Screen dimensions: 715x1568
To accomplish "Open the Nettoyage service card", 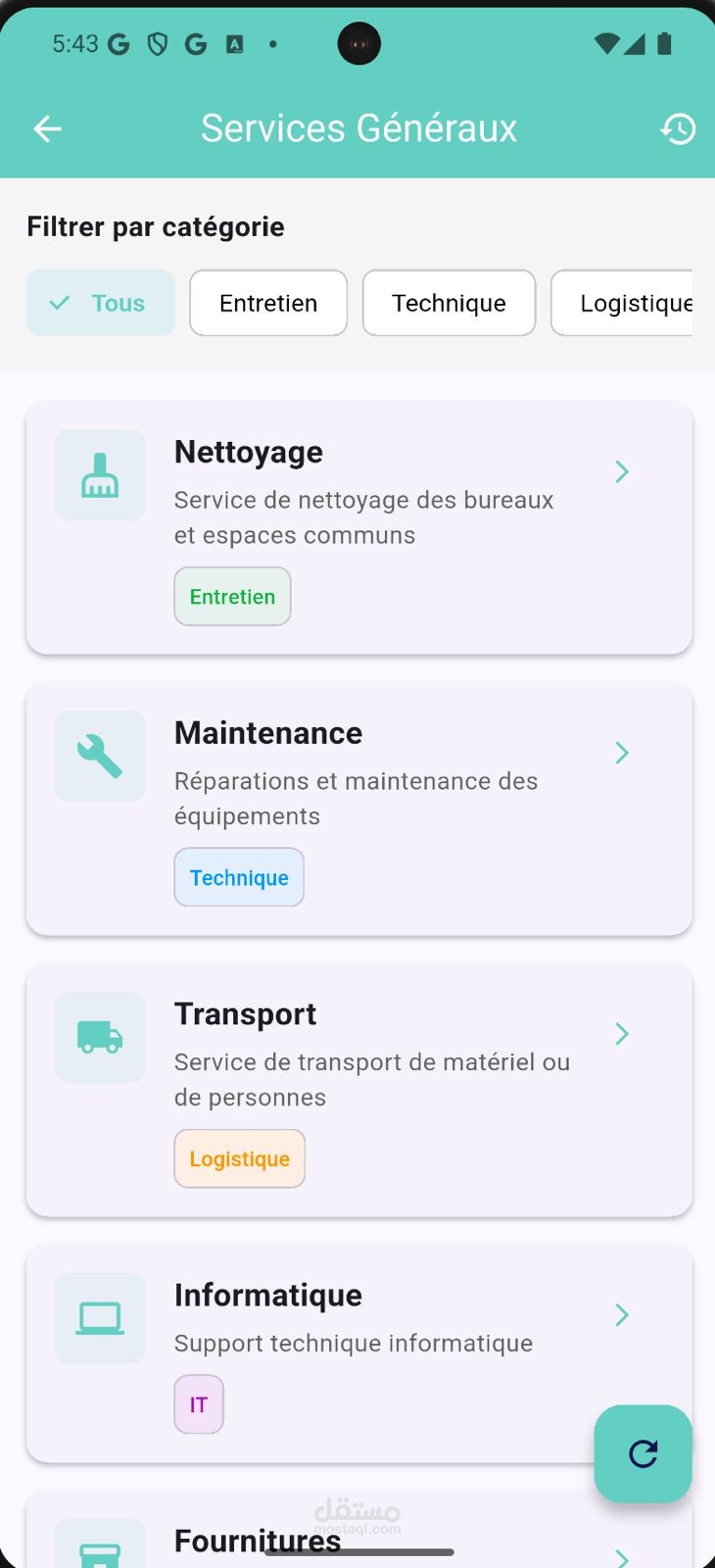I will (359, 527).
